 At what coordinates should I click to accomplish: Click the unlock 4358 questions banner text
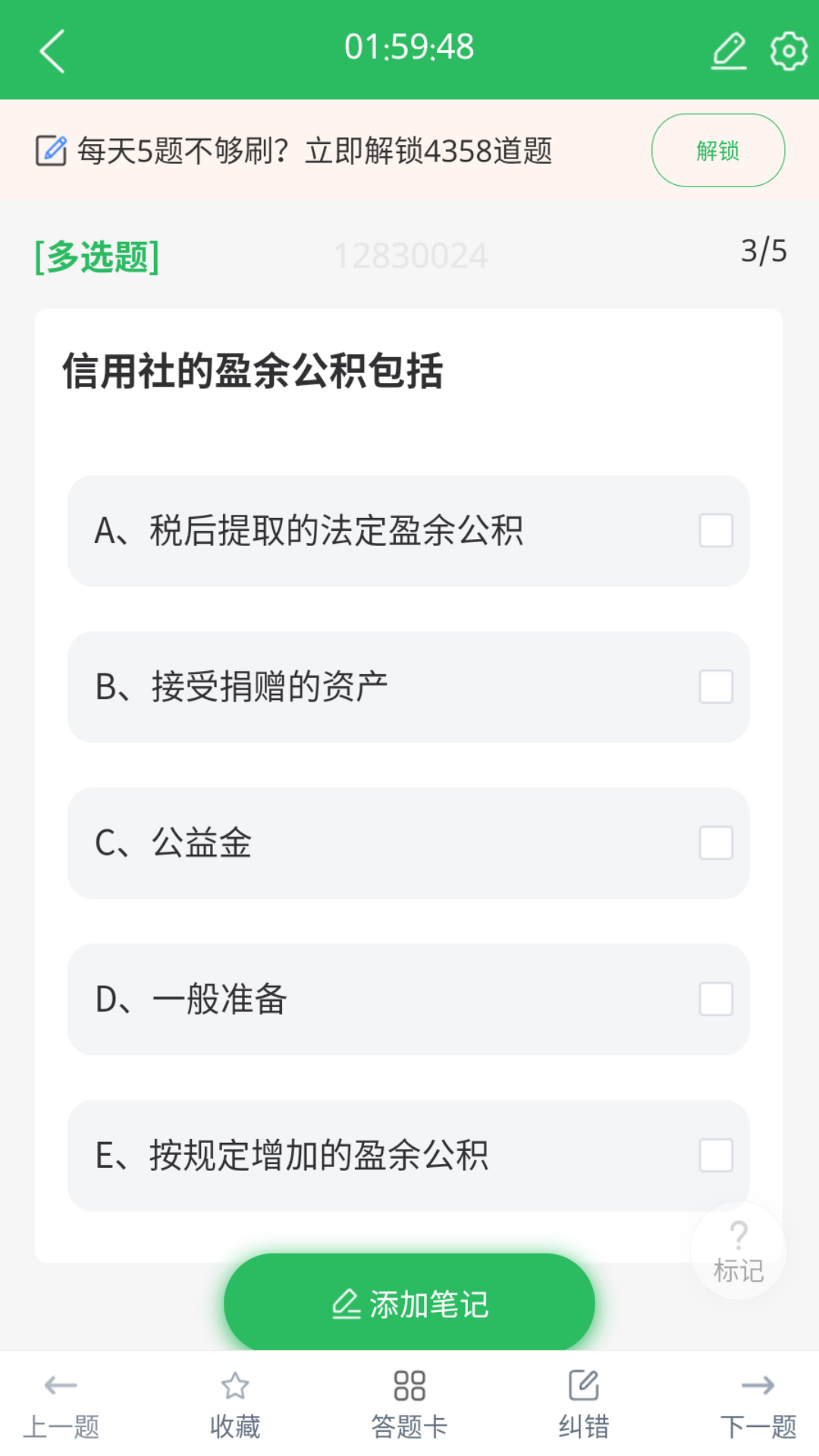tap(315, 150)
